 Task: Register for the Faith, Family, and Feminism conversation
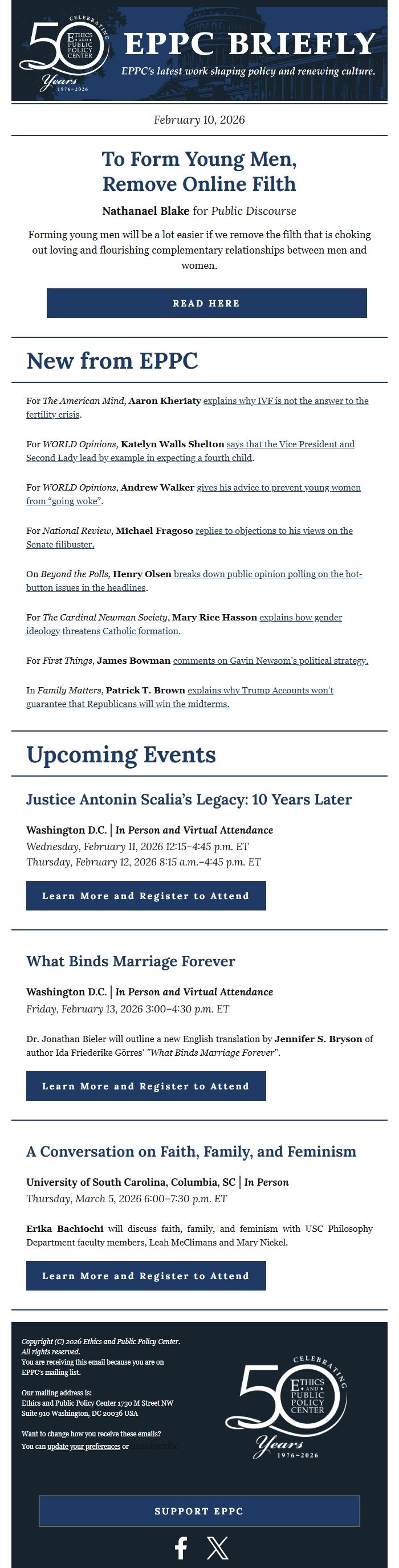click(145, 1275)
